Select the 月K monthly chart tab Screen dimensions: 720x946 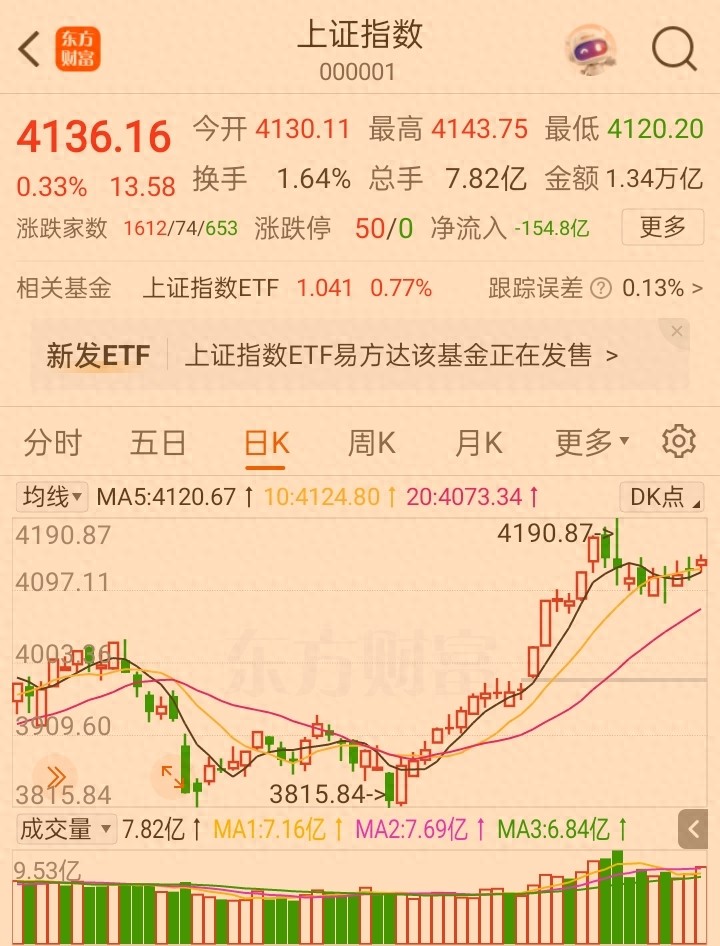pos(477,441)
